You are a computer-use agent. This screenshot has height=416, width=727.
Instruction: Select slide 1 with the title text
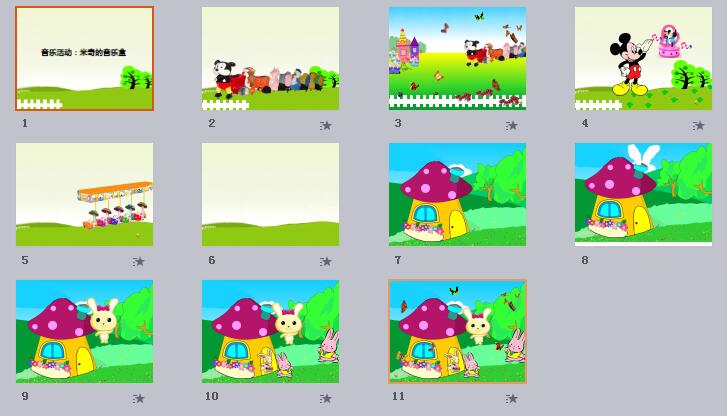tap(84, 58)
